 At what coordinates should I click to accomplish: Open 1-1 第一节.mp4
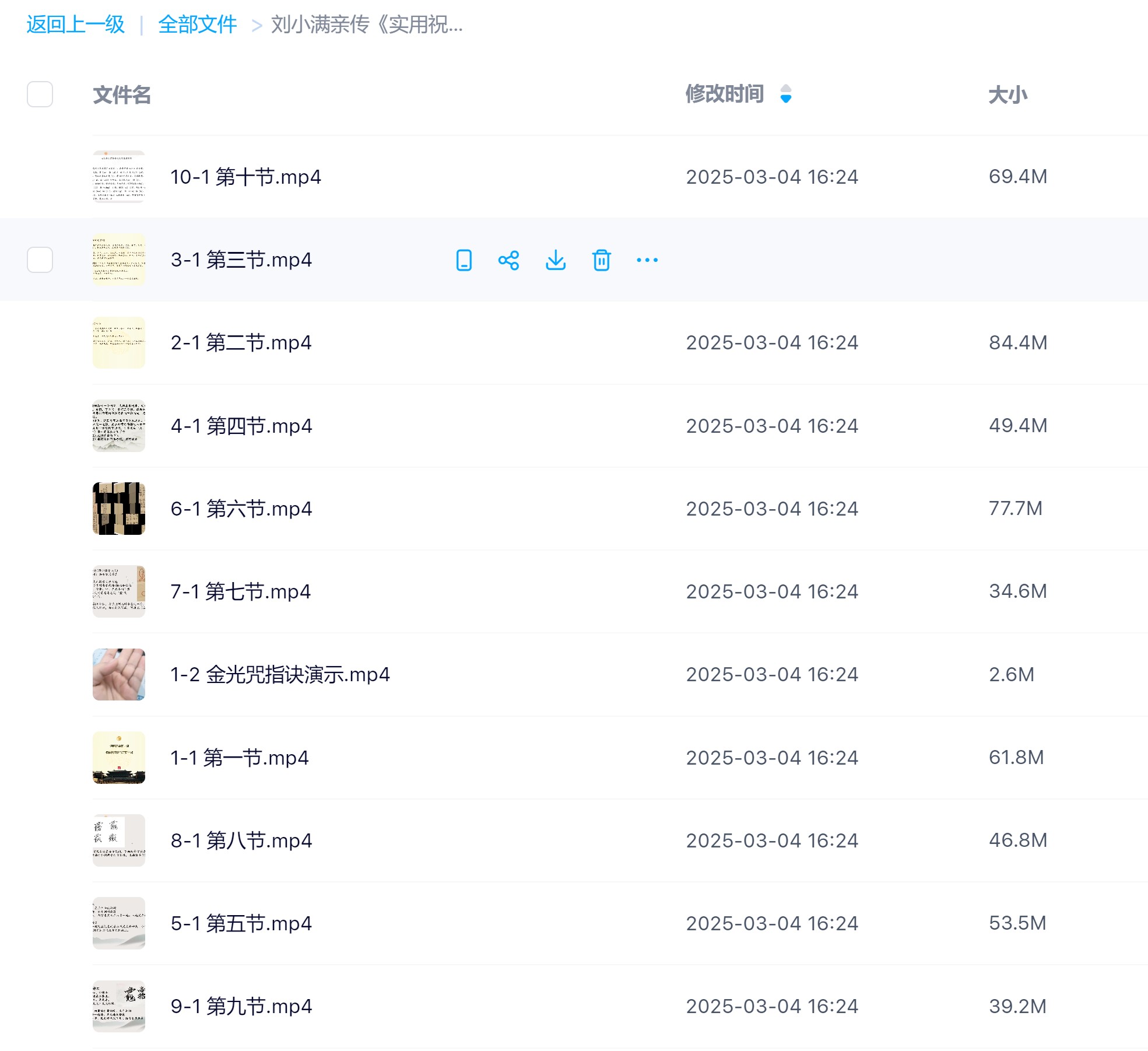click(x=239, y=758)
